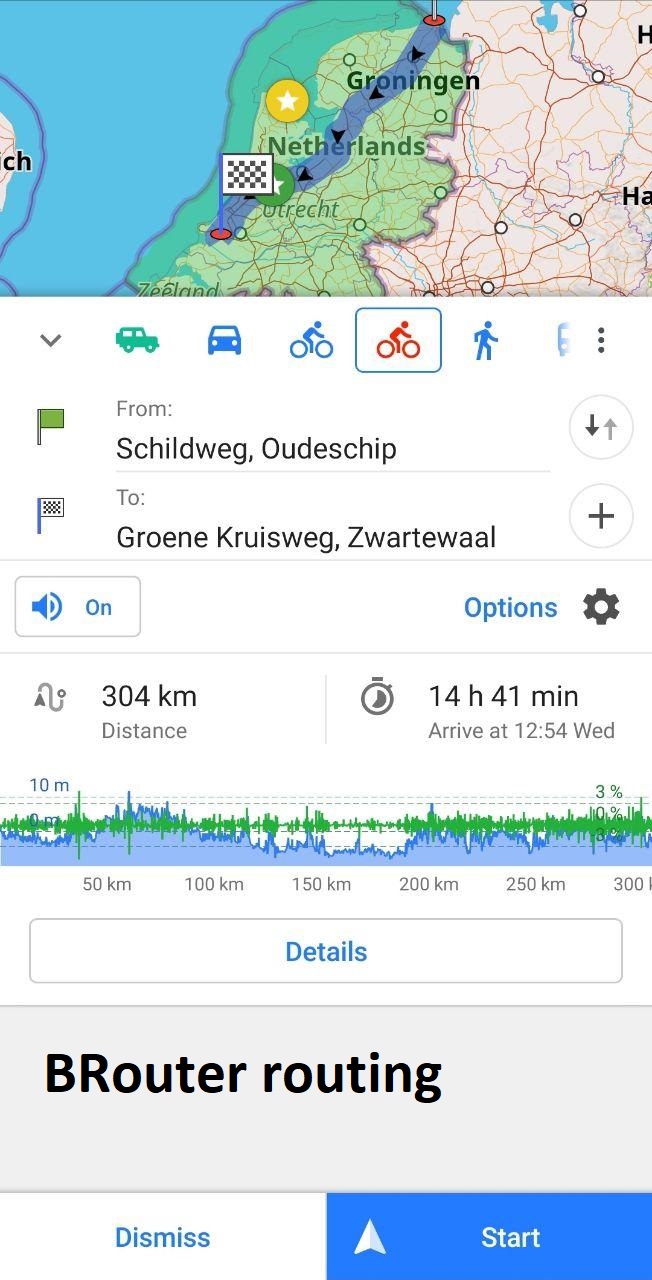Viewport: 652px width, 1280px height.
Task: Open route Options
Action: click(x=510, y=608)
